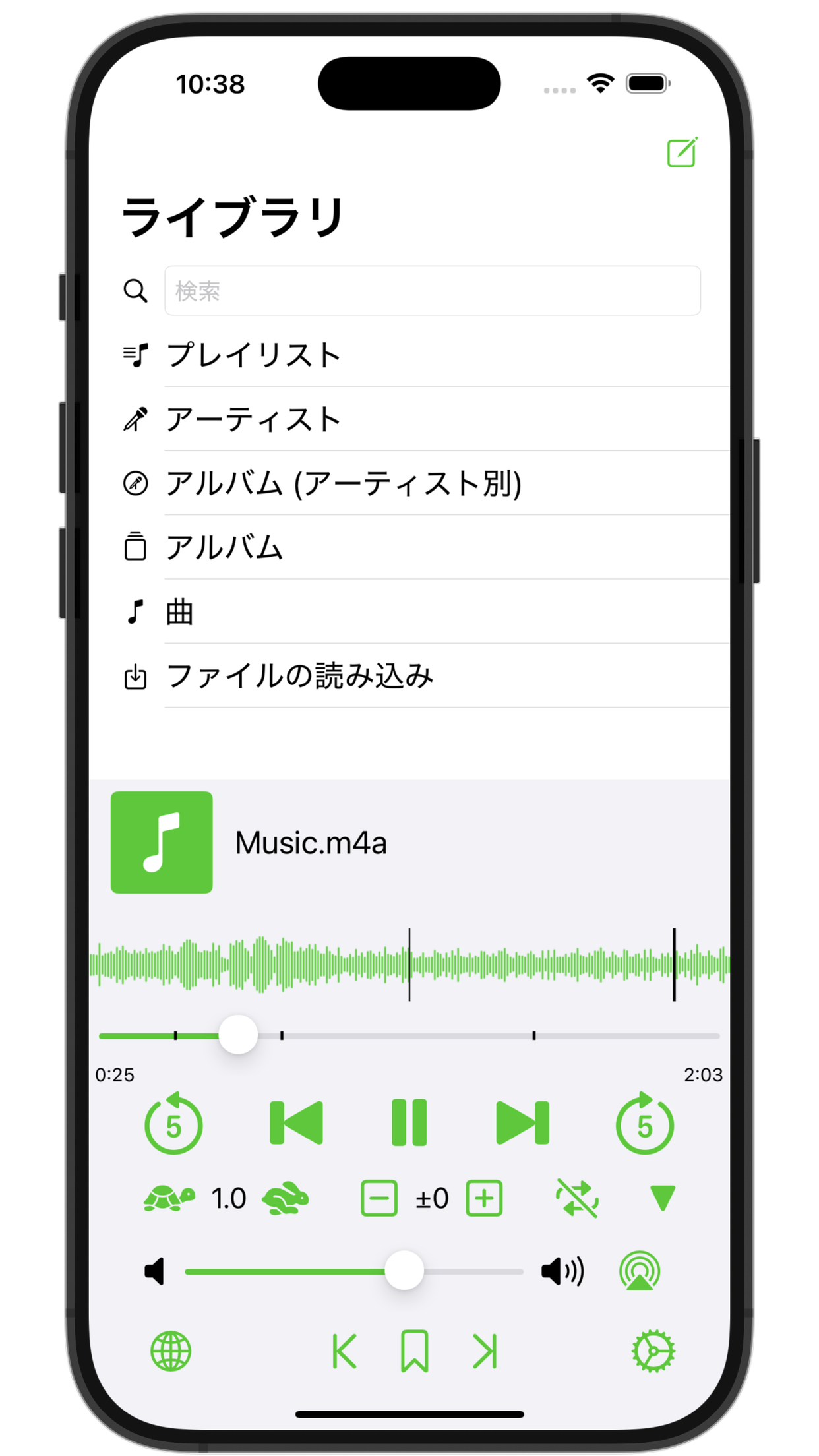Open the settings gear icon

(x=653, y=1352)
